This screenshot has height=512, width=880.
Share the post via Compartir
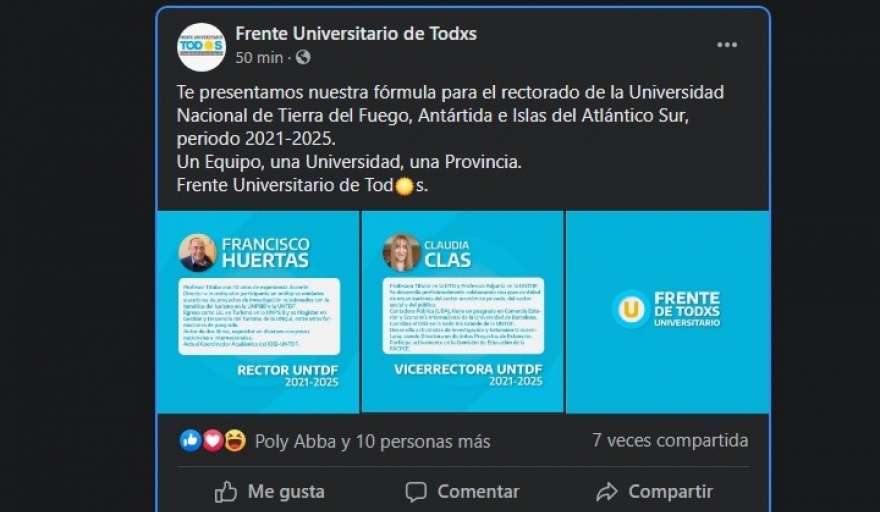(x=654, y=492)
